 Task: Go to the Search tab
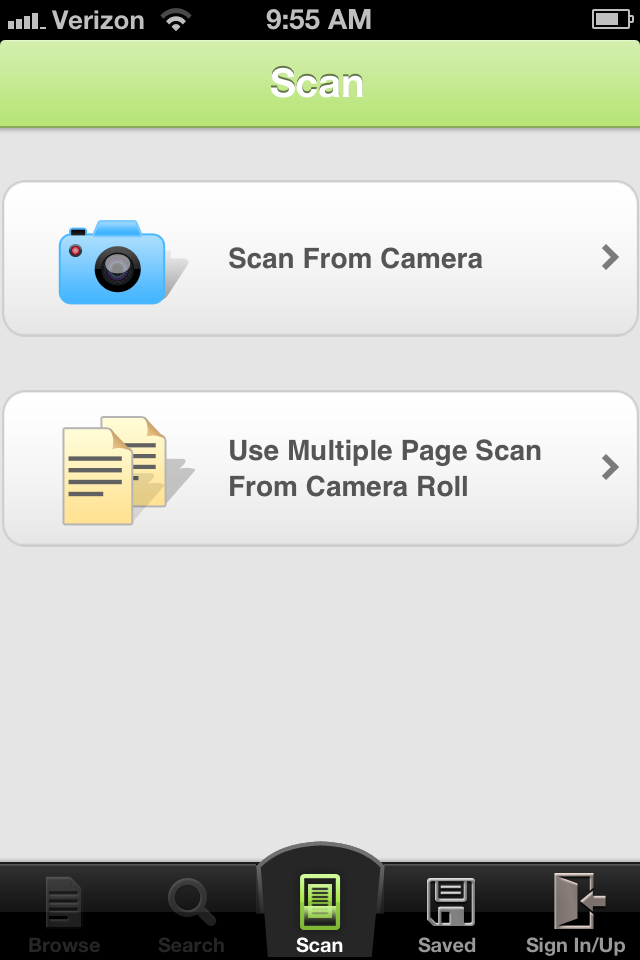click(191, 914)
